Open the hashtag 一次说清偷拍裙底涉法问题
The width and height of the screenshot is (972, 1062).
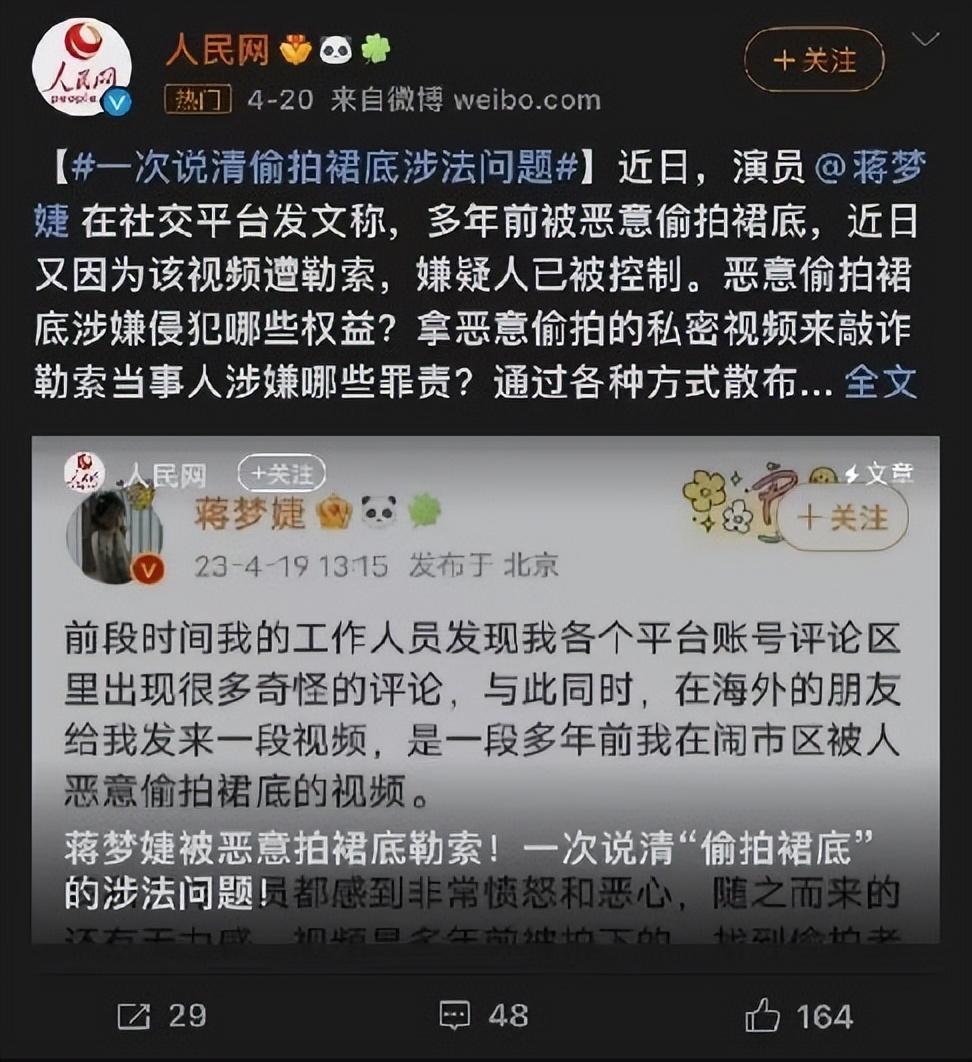[x=325, y=168]
